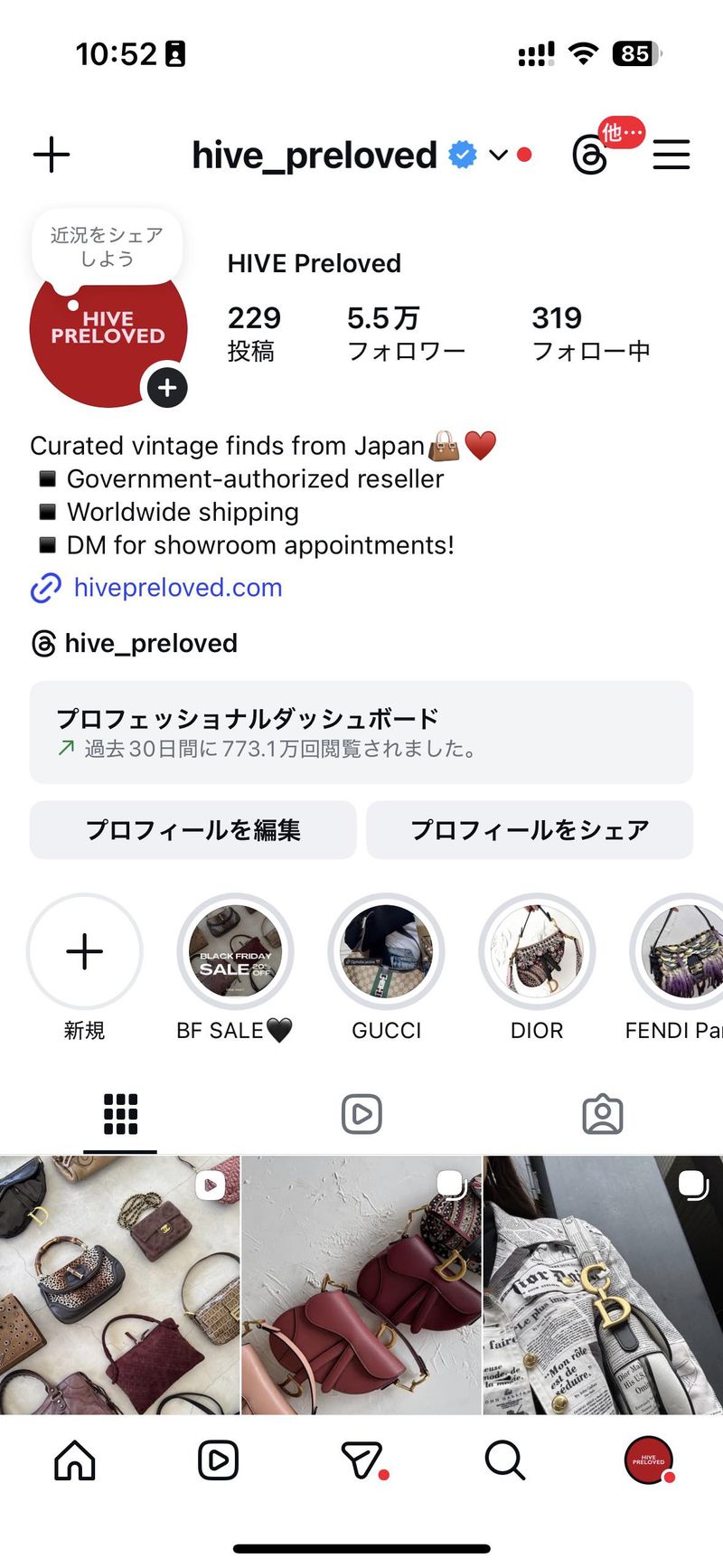Viewport: 723px width, 1568px height.
Task: Open the hive_preloved Threads profile link
Action: [150, 644]
